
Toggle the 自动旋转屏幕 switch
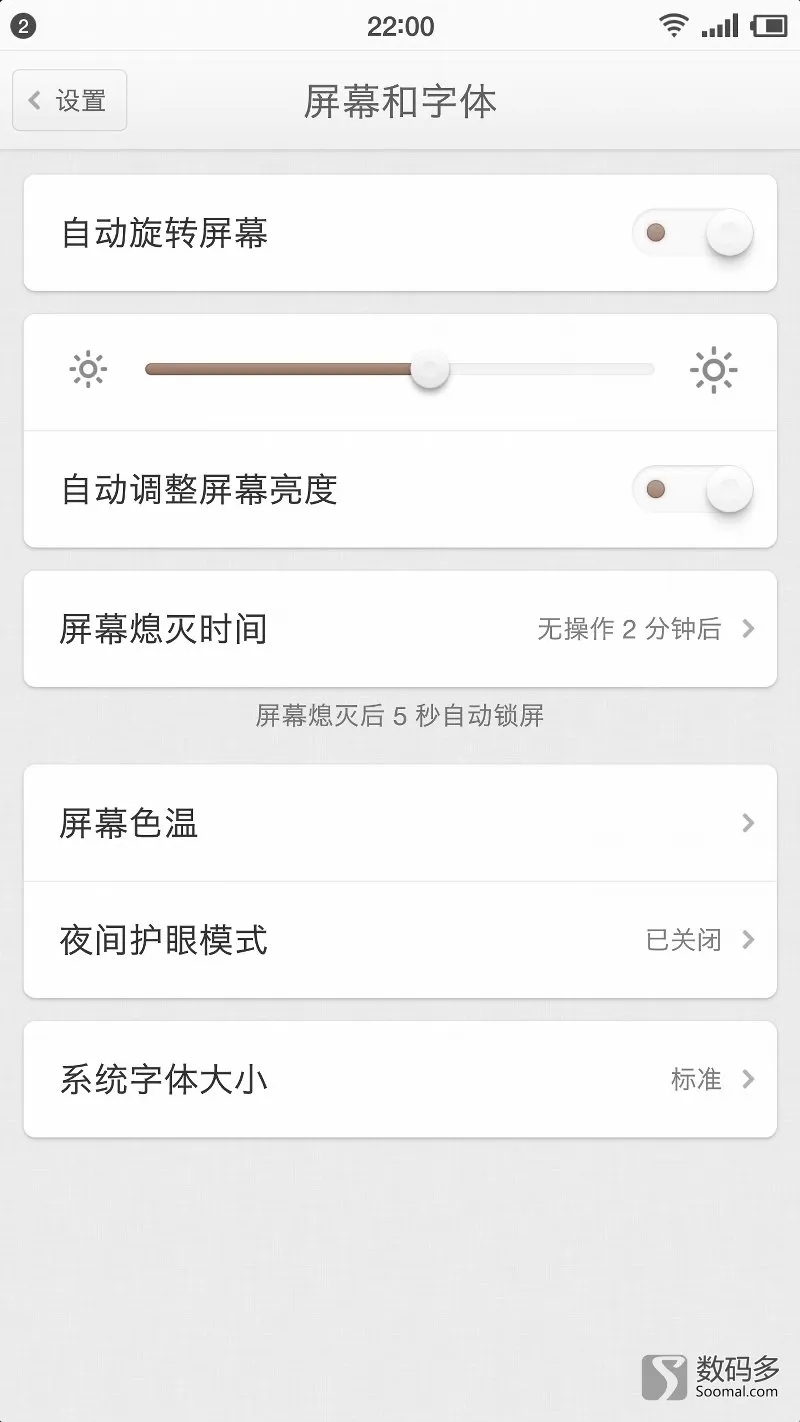point(692,233)
